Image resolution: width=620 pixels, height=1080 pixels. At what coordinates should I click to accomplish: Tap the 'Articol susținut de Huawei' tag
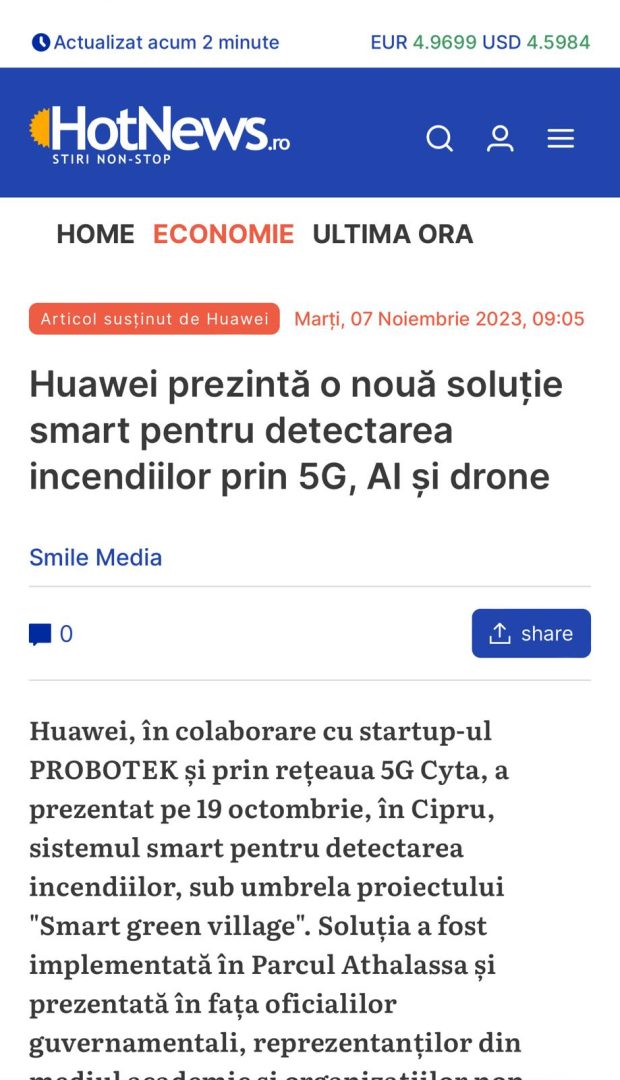coord(154,319)
